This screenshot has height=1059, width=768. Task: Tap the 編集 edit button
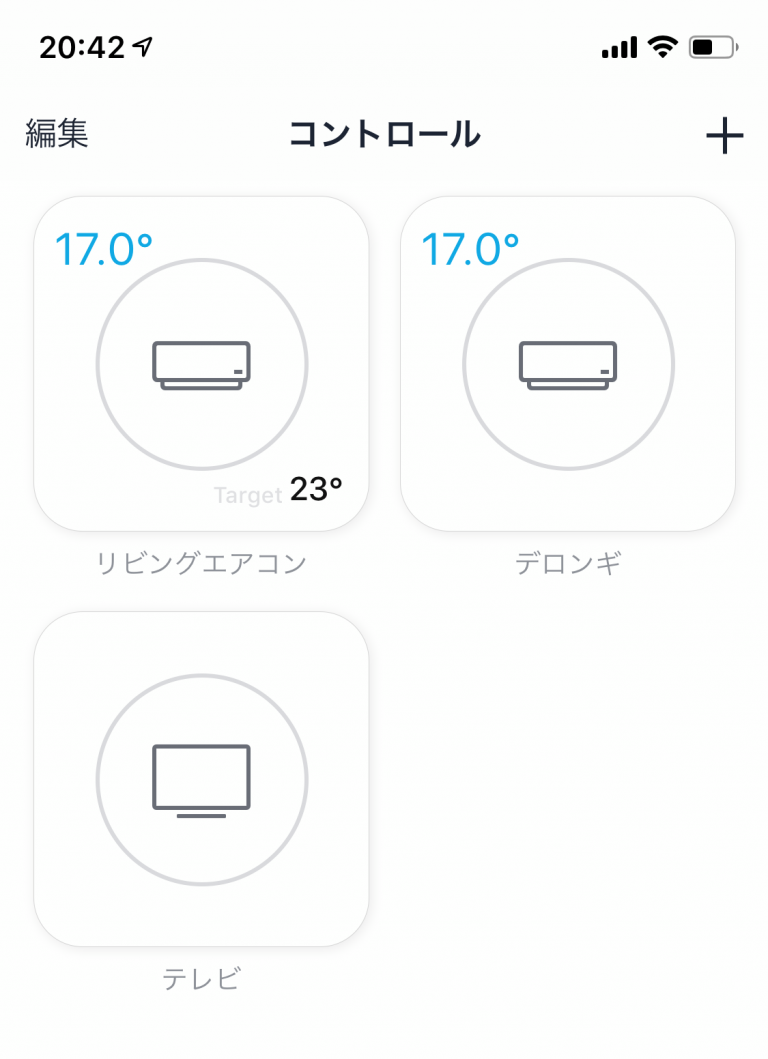(x=57, y=133)
